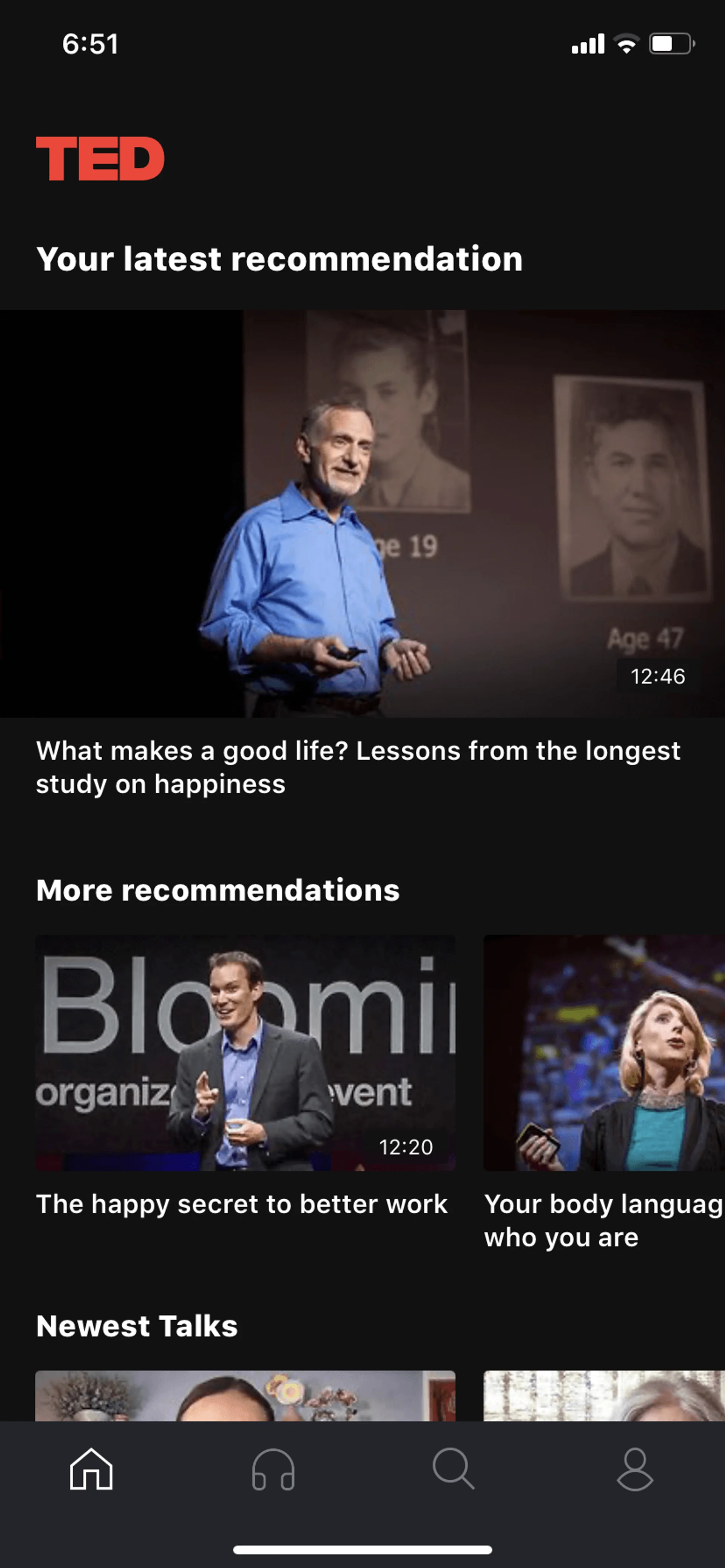
Task: Open the second talk under Newest Talks
Action: click(x=604, y=1396)
